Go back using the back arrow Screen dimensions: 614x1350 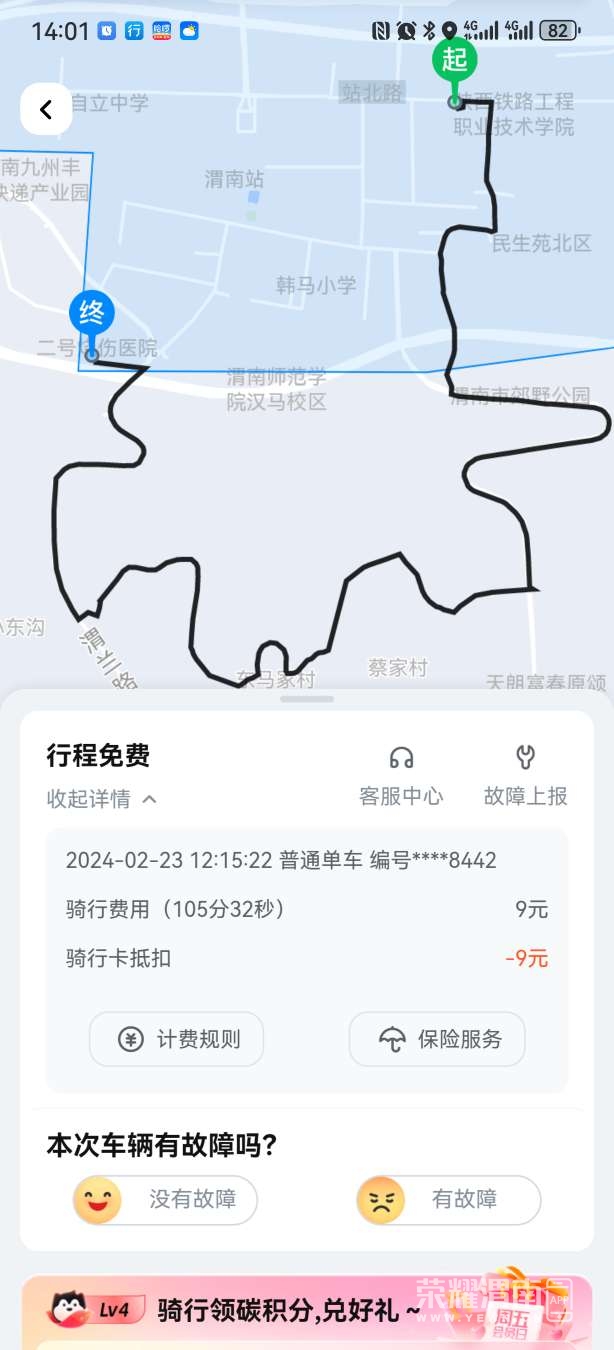point(46,110)
